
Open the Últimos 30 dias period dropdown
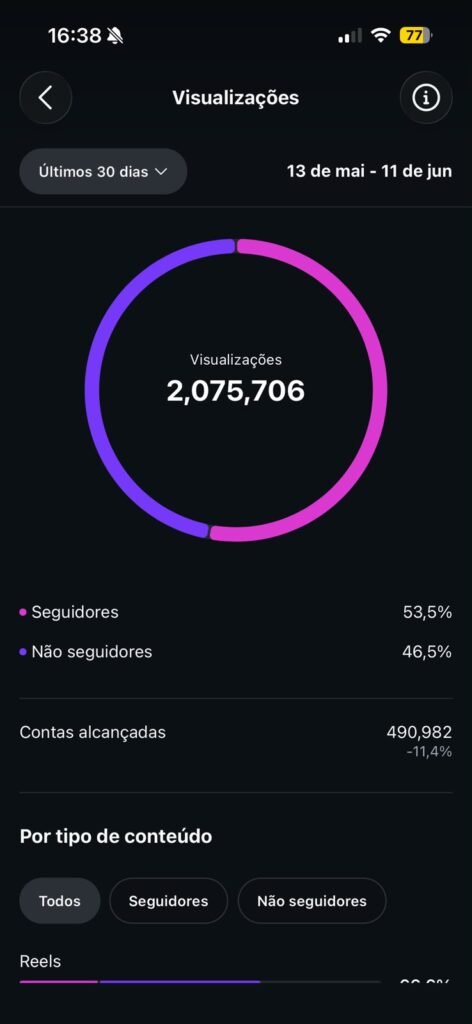103,172
